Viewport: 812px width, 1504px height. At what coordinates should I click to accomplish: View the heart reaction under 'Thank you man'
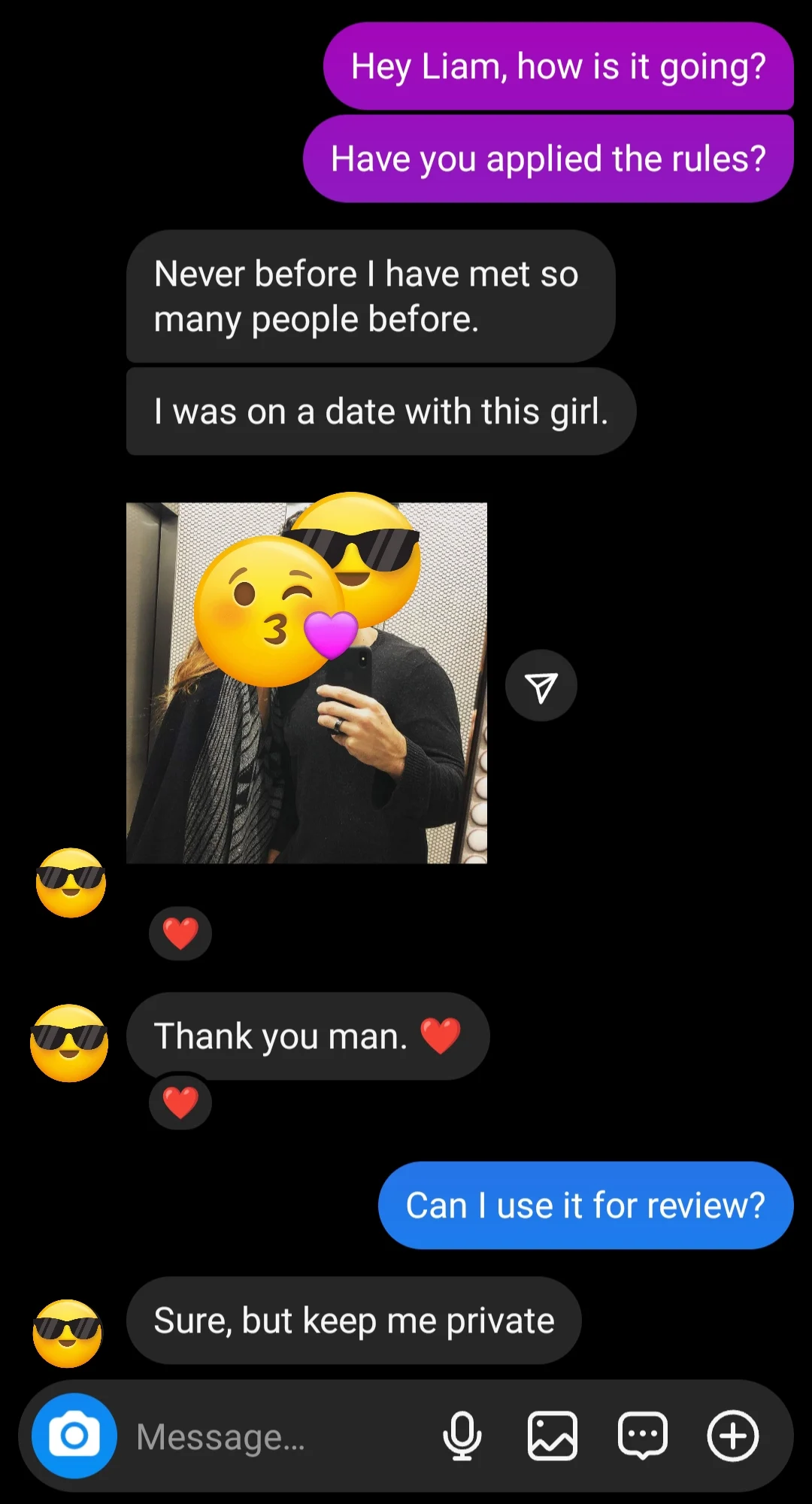pyautogui.click(x=180, y=1102)
